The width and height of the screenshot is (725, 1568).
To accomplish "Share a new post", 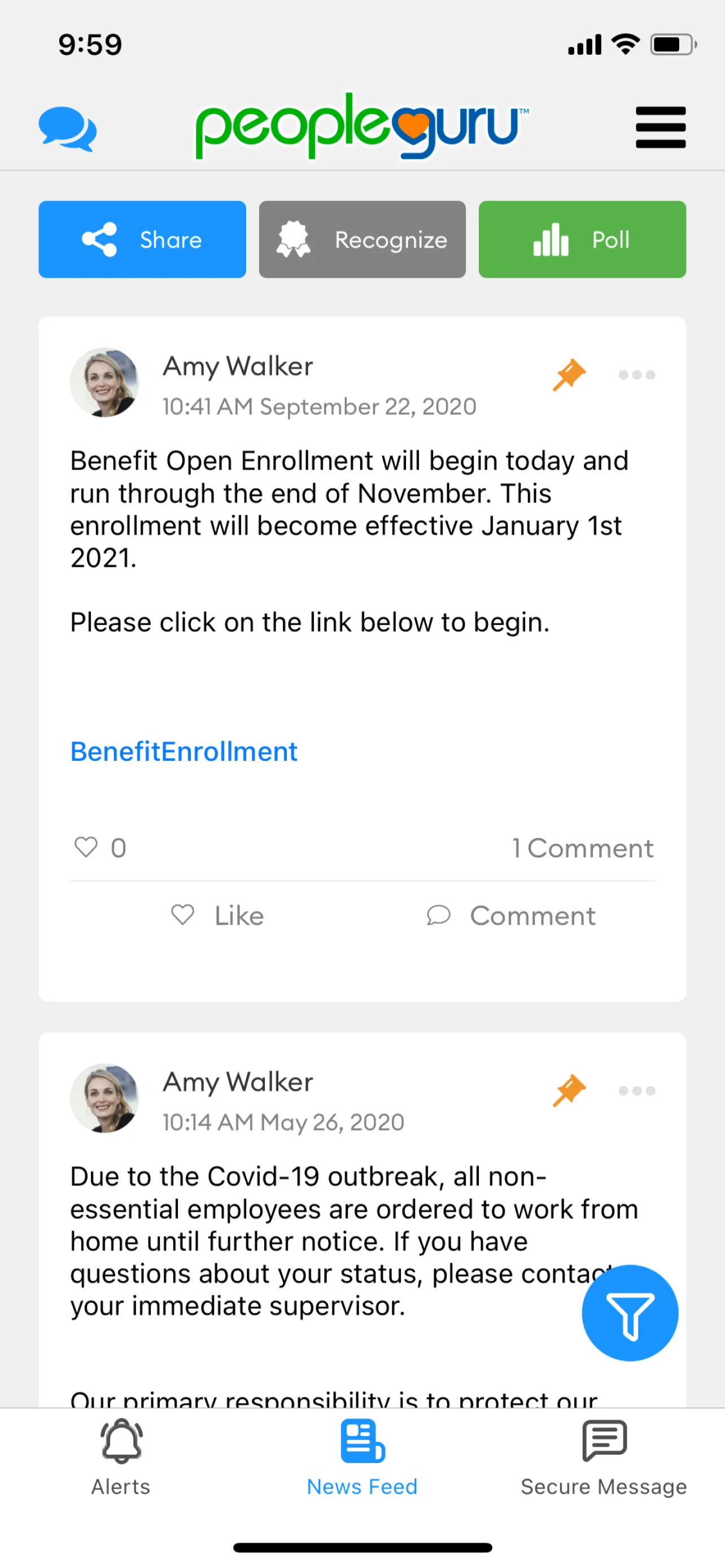I will [142, 239].
